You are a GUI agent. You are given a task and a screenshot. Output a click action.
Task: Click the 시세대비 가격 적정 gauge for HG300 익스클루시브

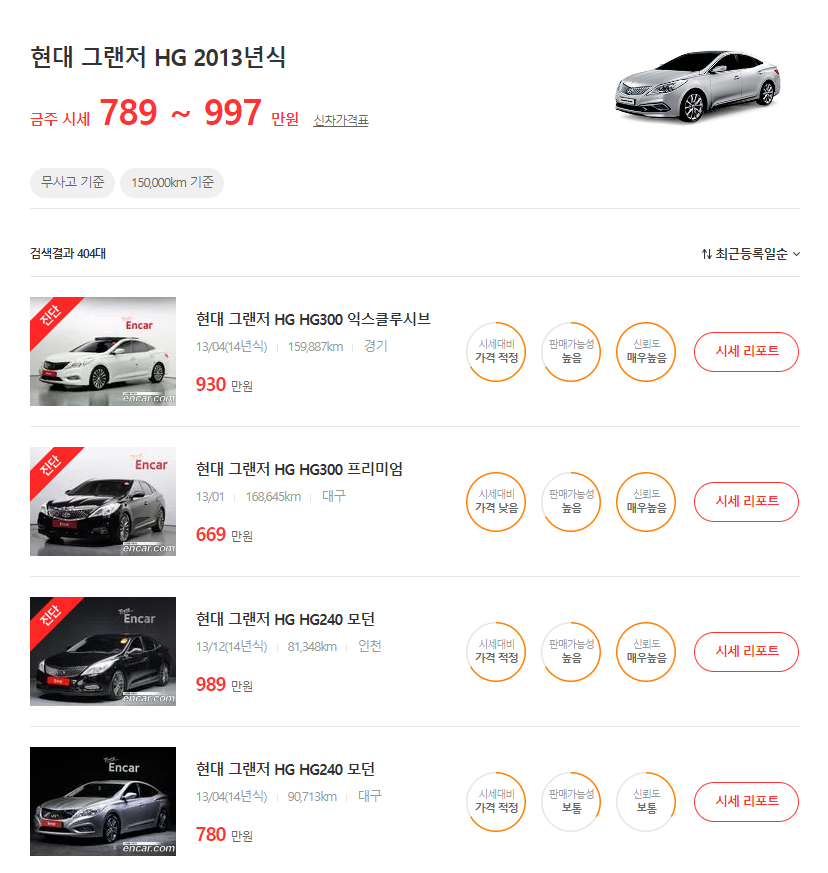496,352
